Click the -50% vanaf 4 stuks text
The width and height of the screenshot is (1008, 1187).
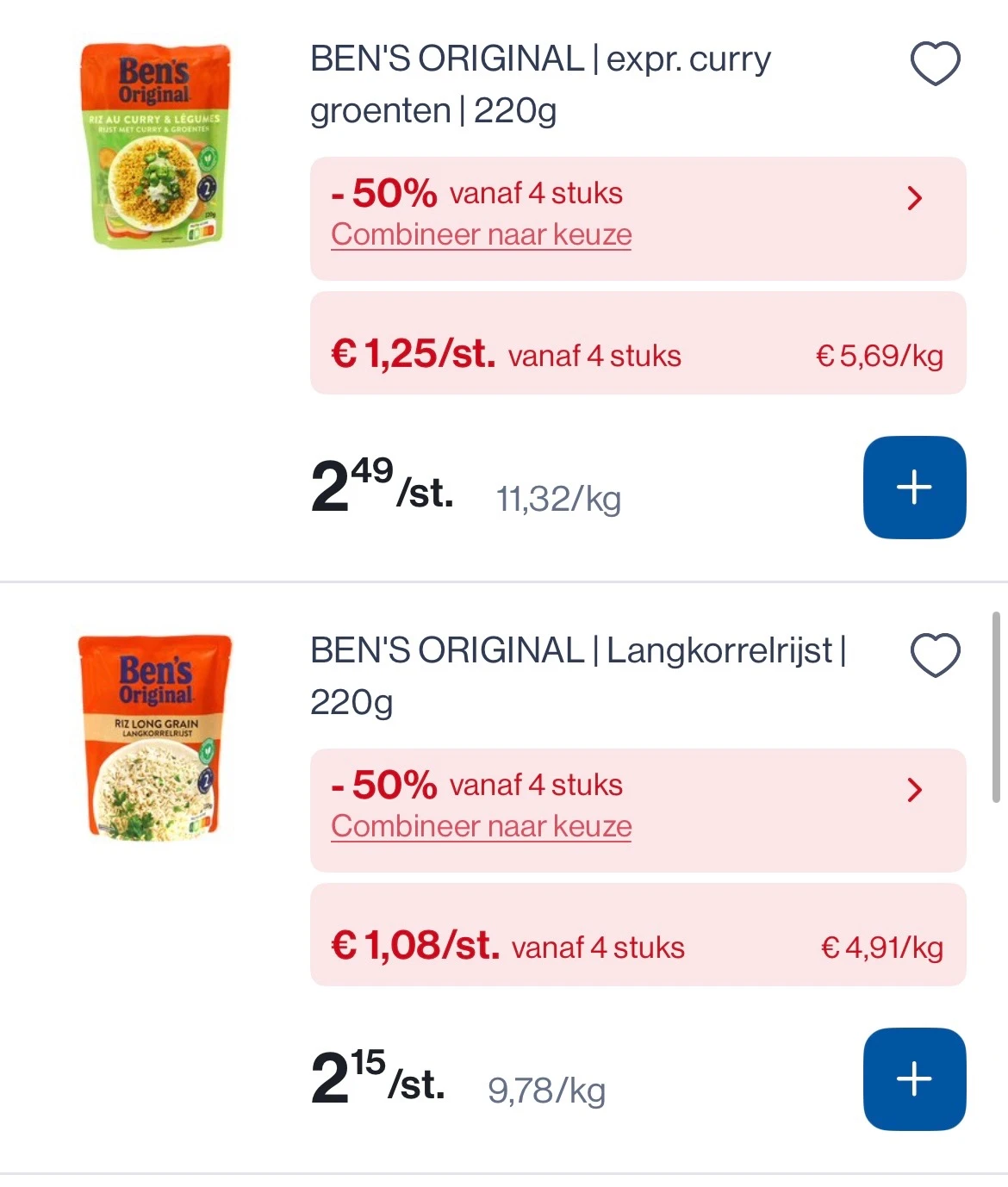pos(476,192)
